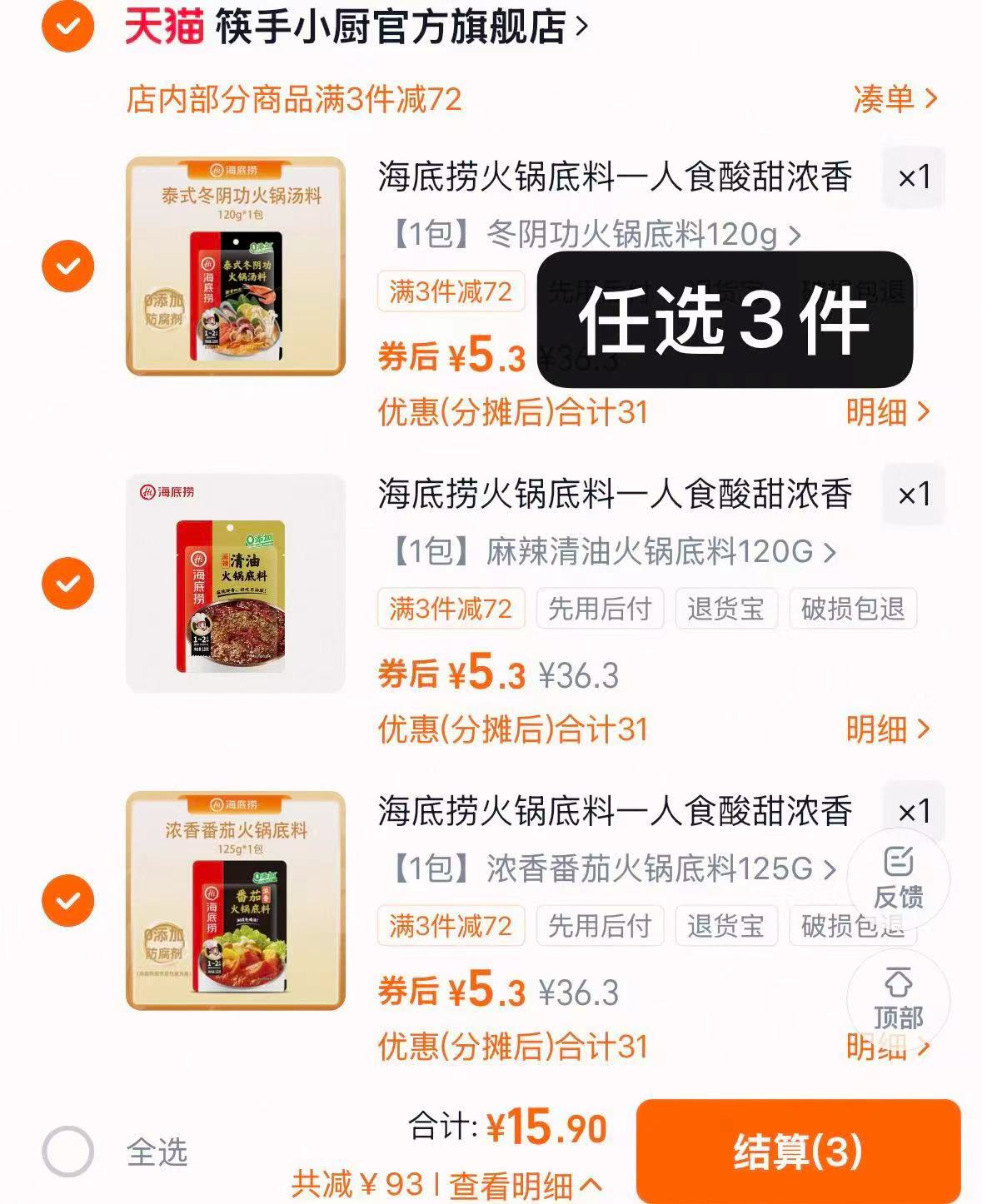The height and width of the screenshot is (1204, 982).
Task: Click the 先用后付 tag on the 麻辣清油 item
Action: [x=601, y=609]
